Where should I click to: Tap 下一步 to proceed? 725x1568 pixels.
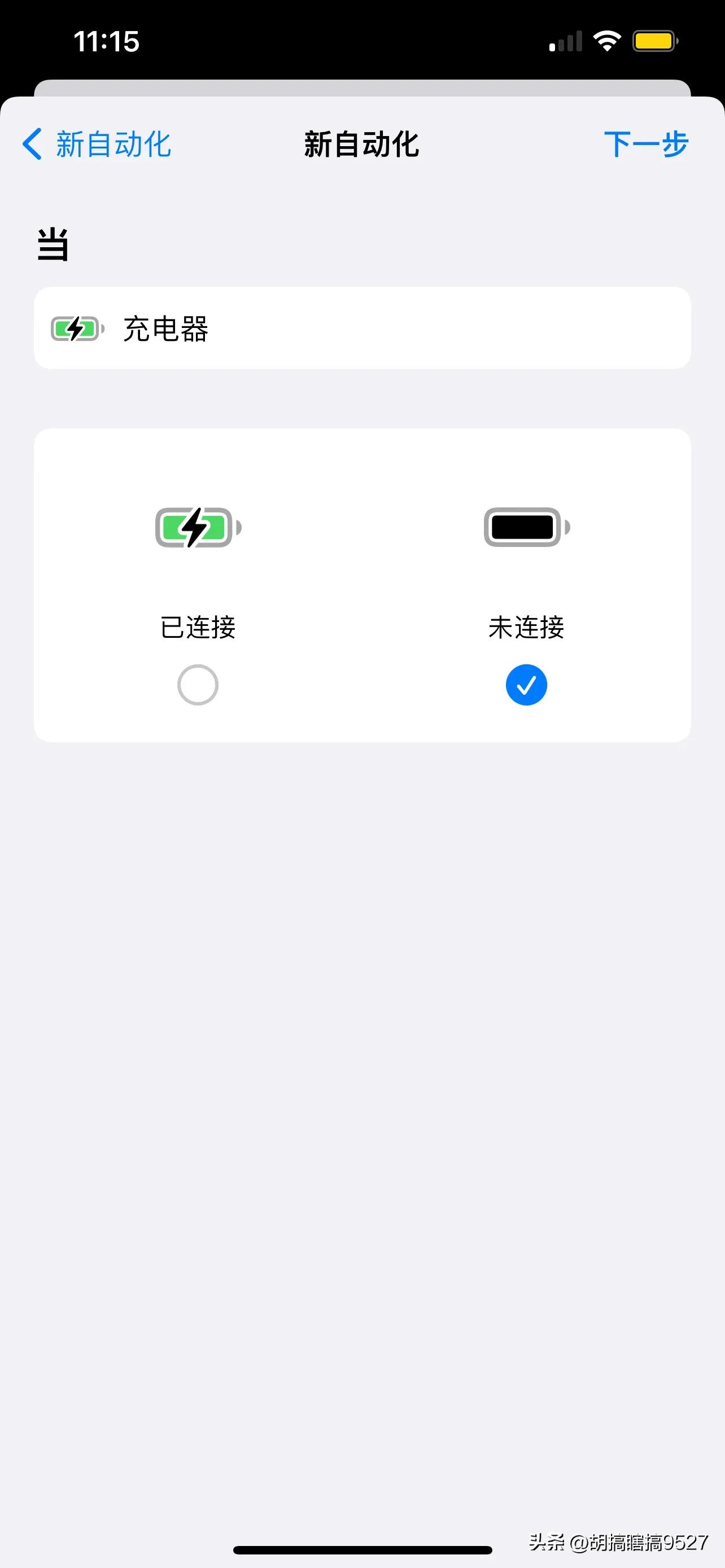tap(648, 144)
